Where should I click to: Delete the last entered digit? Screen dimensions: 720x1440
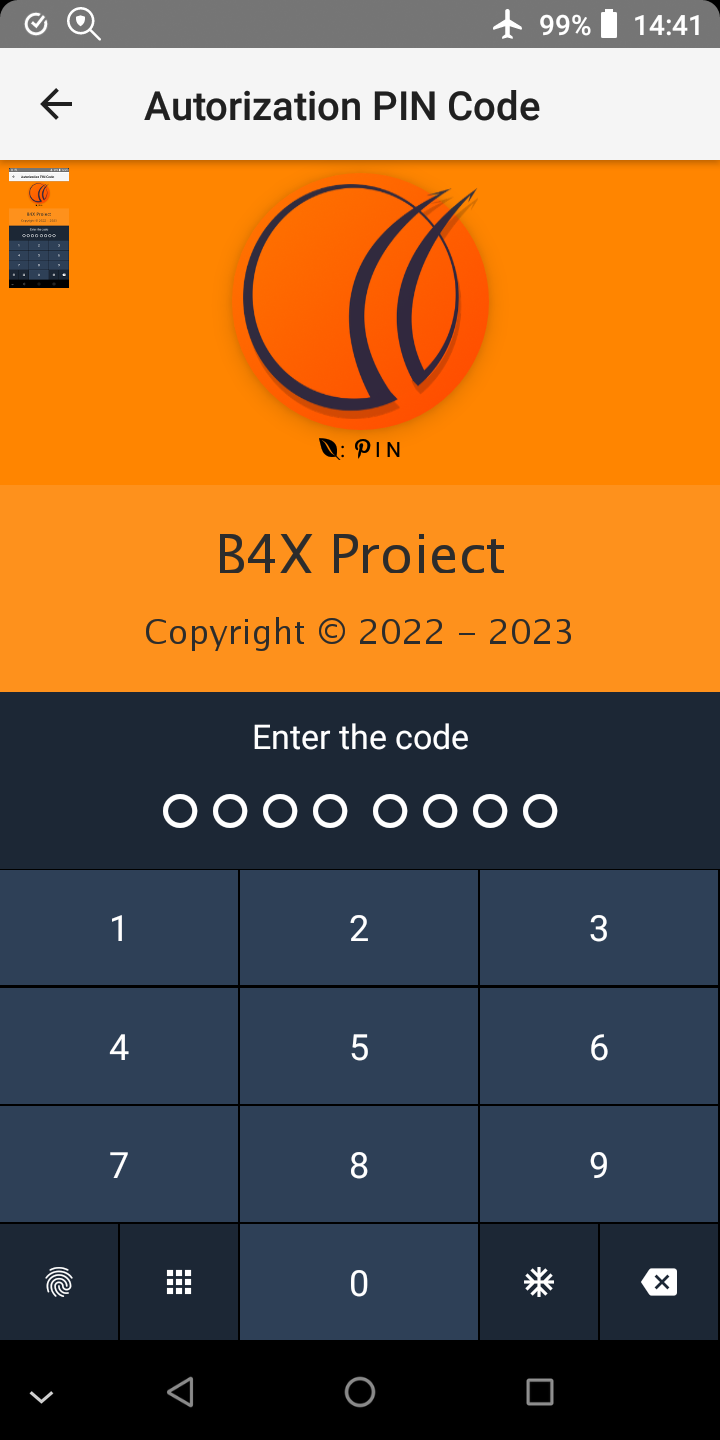point(659,1283)
